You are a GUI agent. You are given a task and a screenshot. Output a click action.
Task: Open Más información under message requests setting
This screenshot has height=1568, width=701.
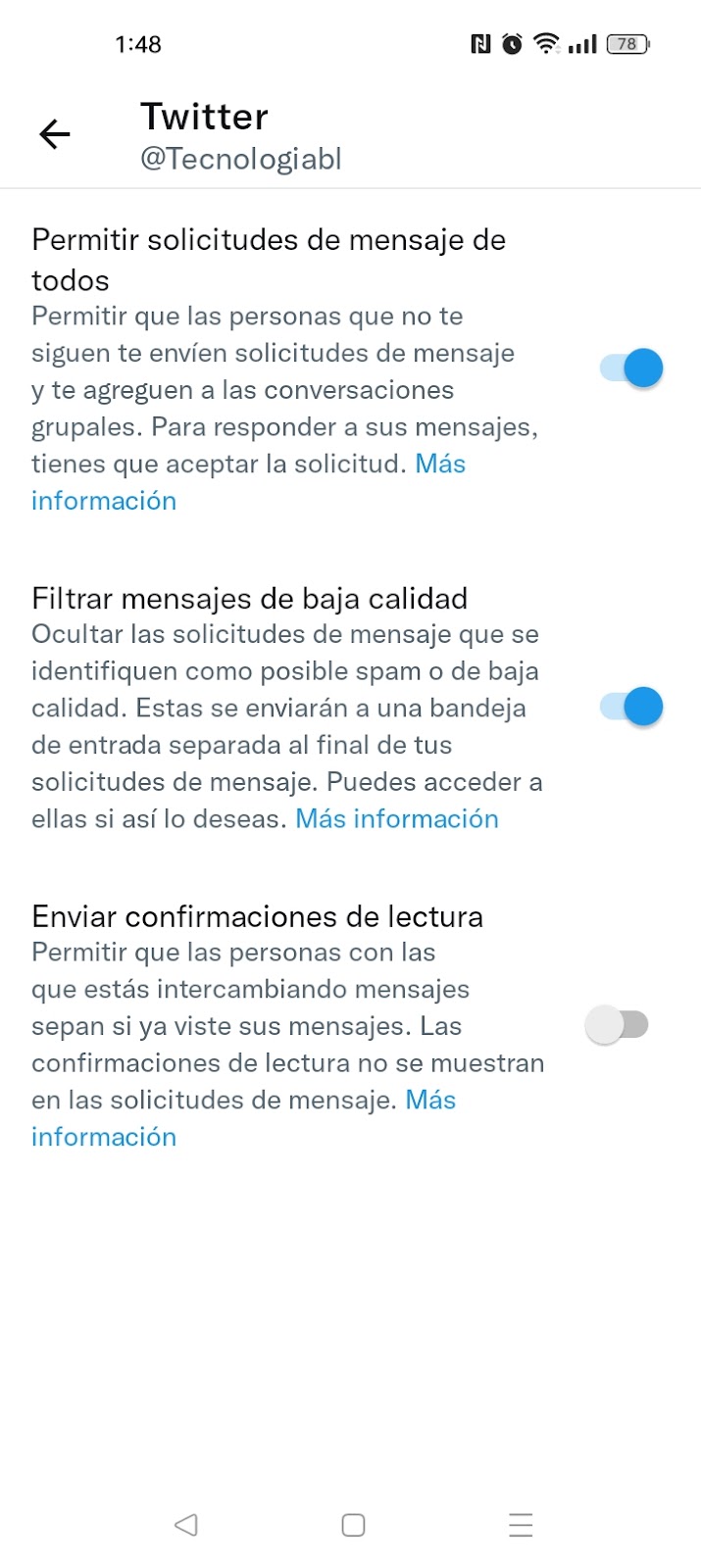[248, 481]
